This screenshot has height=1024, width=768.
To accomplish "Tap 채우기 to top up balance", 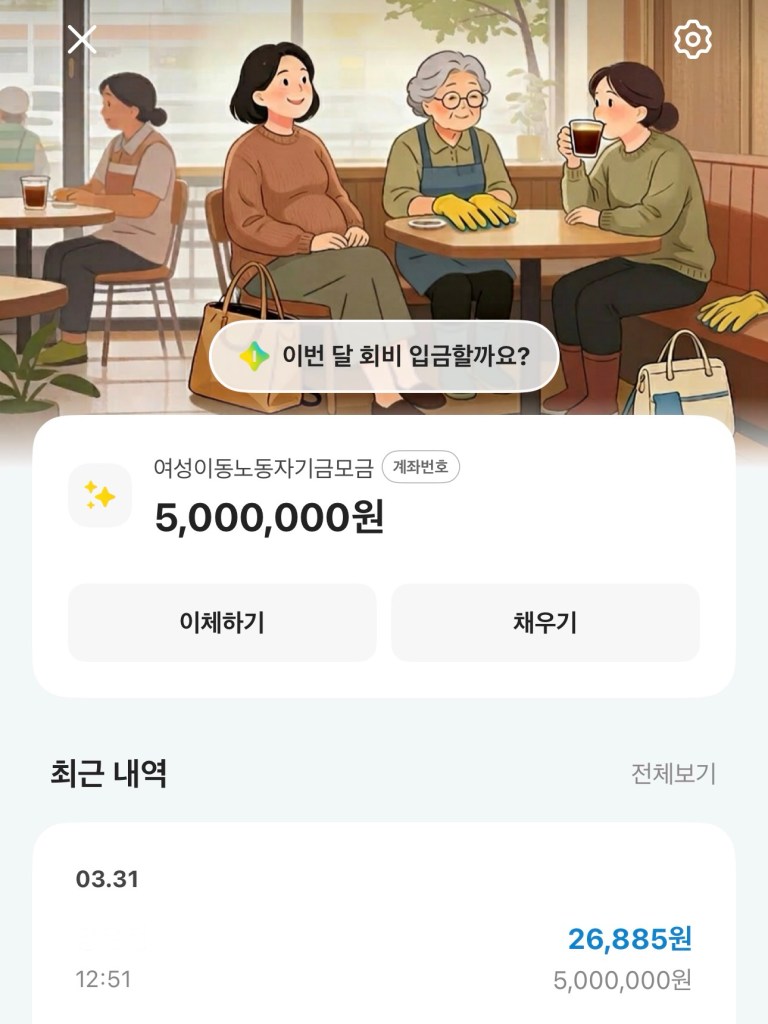I will coord(545,623).
